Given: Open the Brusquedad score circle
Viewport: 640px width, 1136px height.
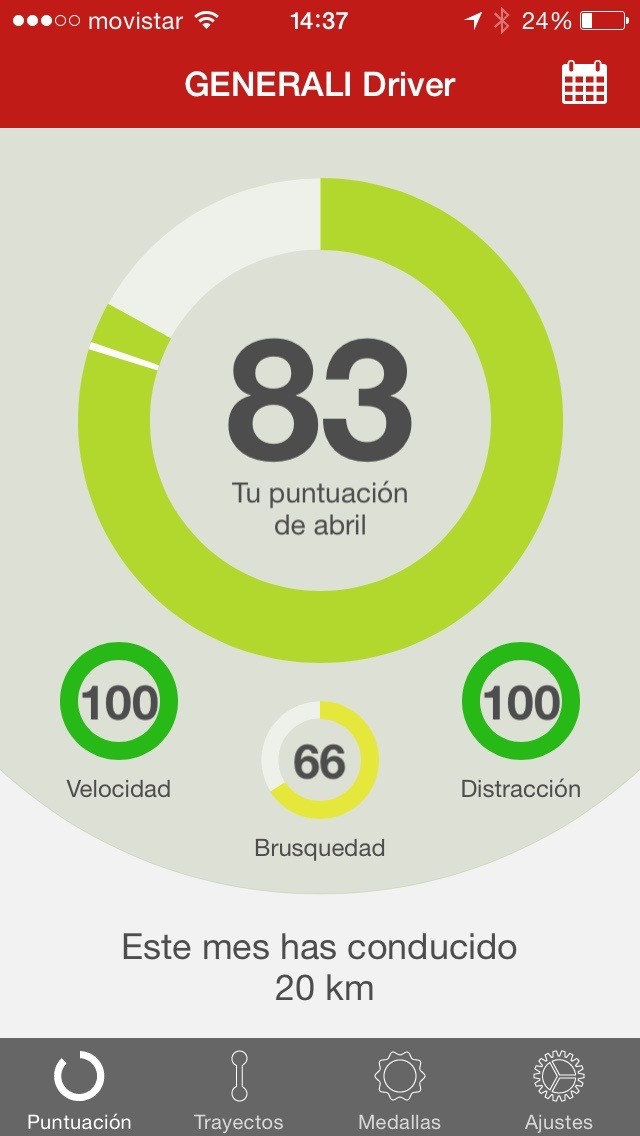Looking at the screenshot, I should (x=320, y=761).
